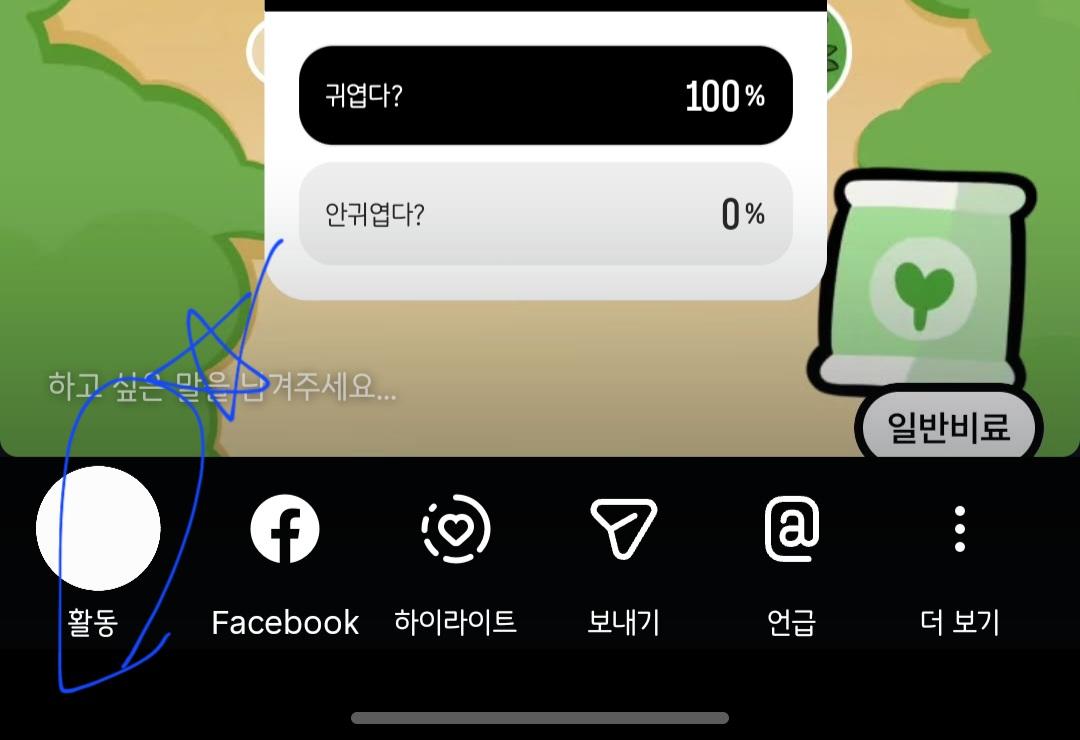Viewport: 1080px width, 740px height.
Task: Open the 활동 viewers activity
Action: coord(97,530)
